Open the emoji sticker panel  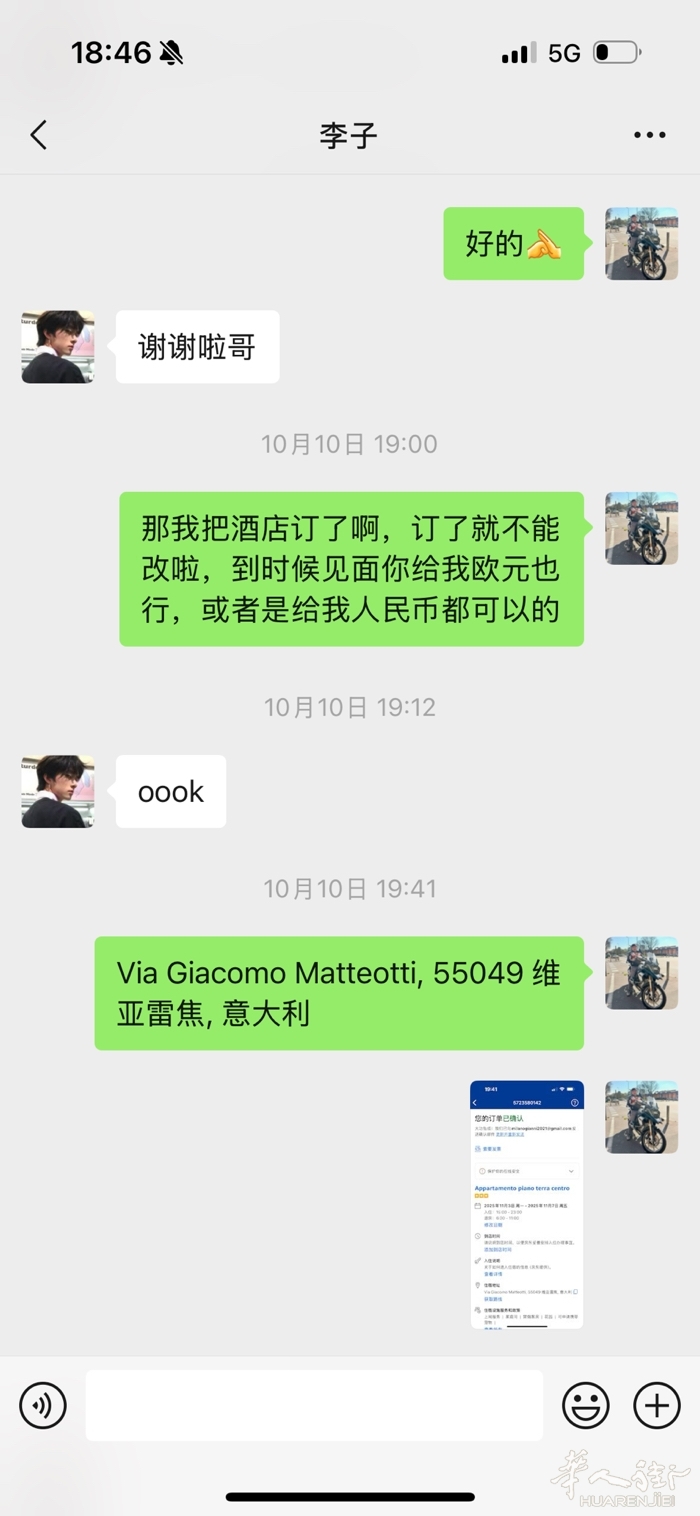(586, 1405)
